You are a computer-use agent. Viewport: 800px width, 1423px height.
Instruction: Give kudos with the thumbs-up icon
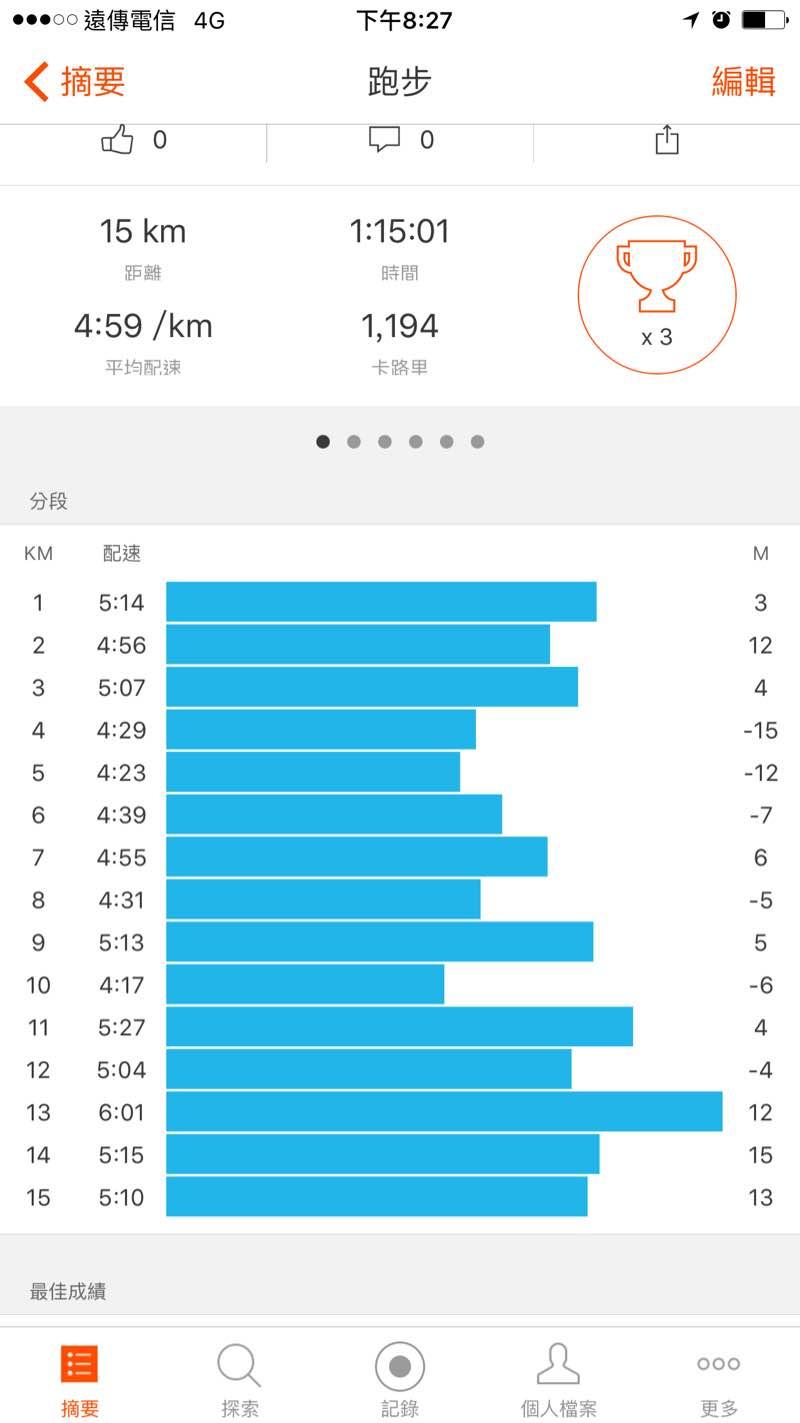point(118,140)
